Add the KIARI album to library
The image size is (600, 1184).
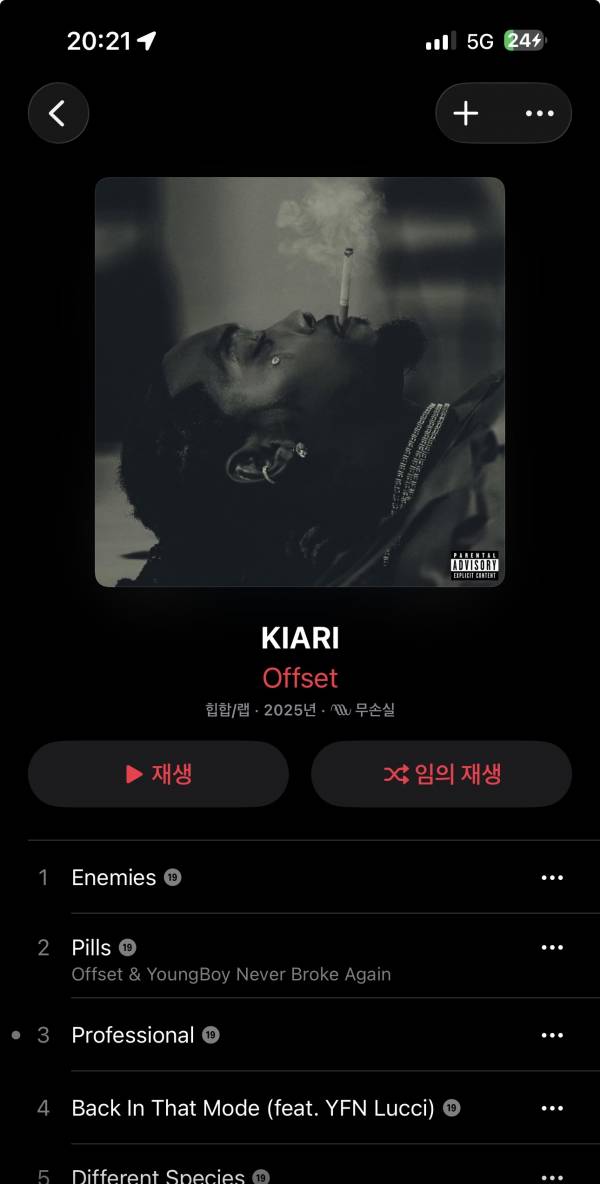[x=466, y=113]
